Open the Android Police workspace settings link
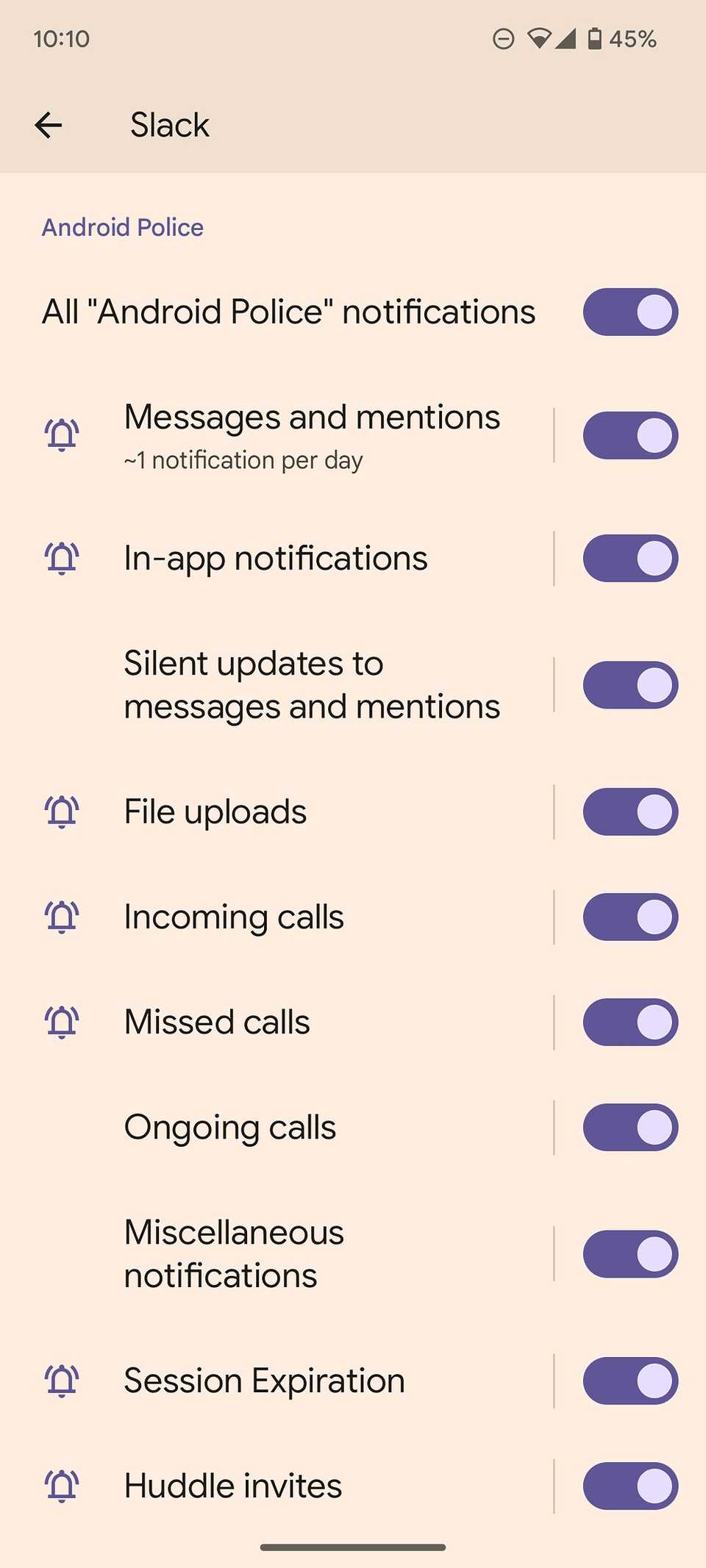Screen dimensions: 706x1568 coord(121,227)
